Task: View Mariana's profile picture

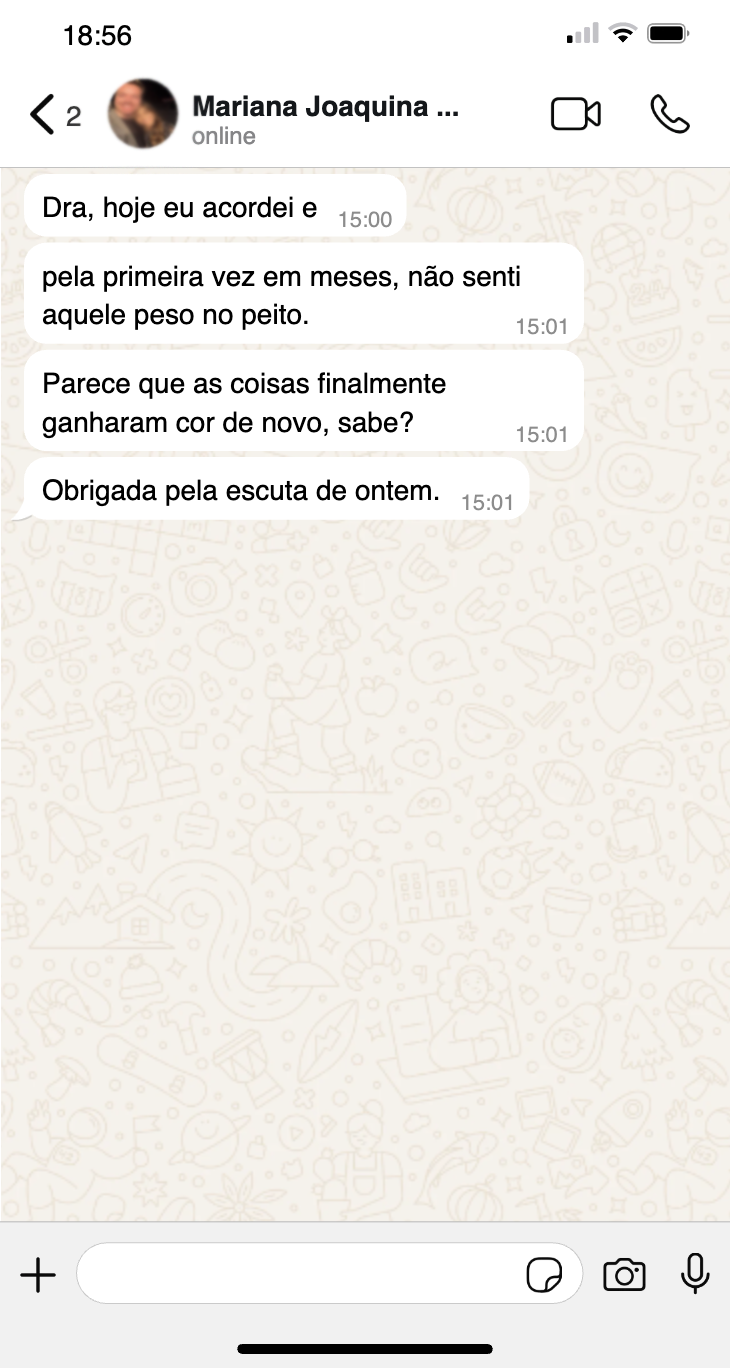Action: coord(143,114)
